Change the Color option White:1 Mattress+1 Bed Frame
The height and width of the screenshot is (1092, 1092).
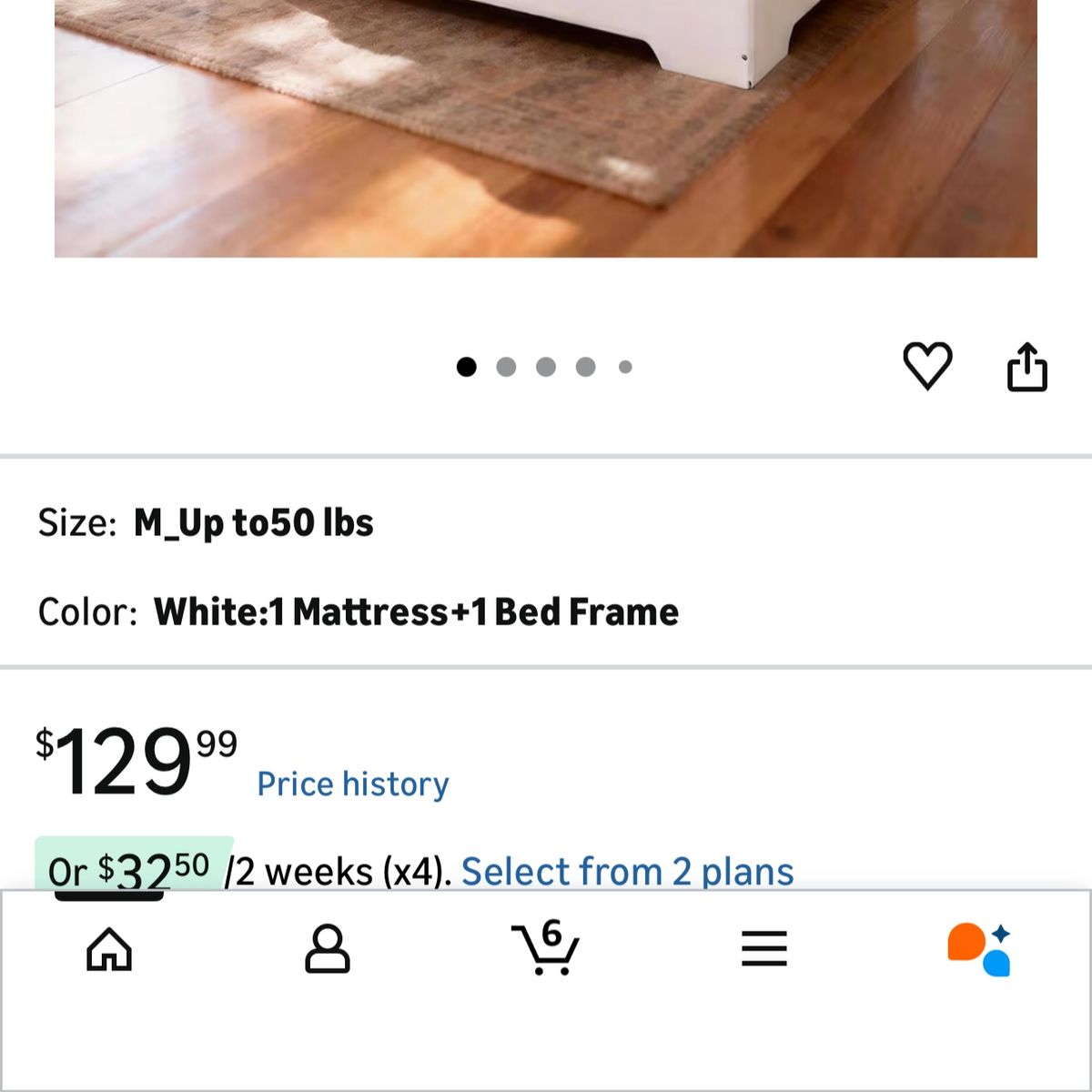359,612
